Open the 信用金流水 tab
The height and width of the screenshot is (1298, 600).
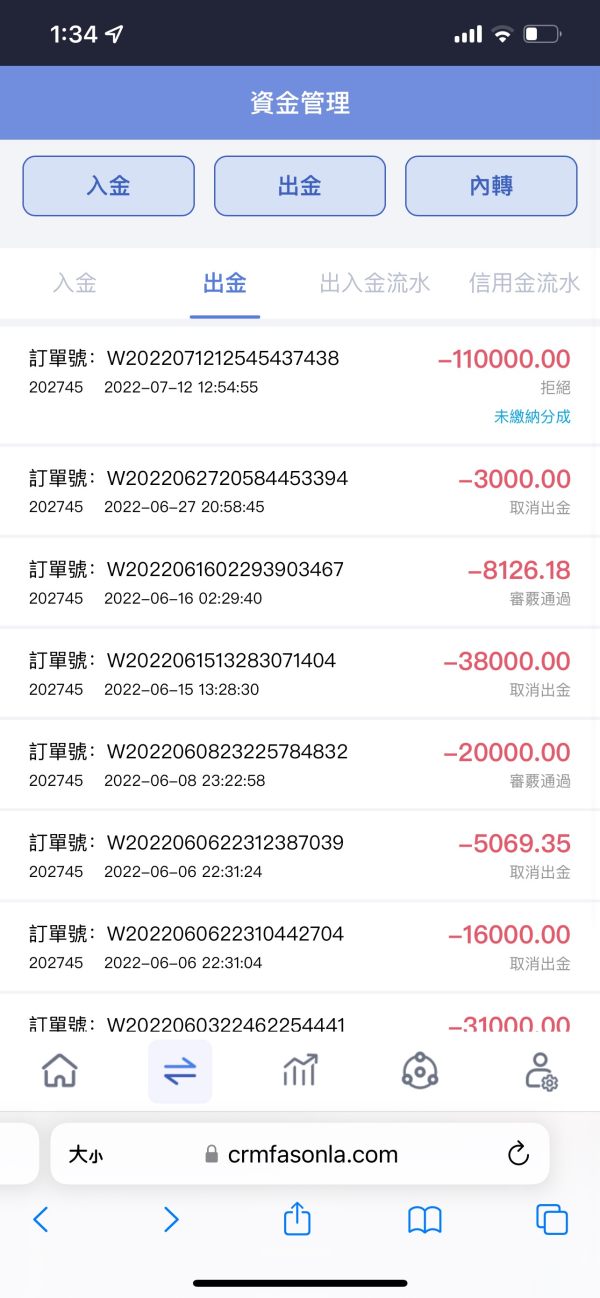524,283
